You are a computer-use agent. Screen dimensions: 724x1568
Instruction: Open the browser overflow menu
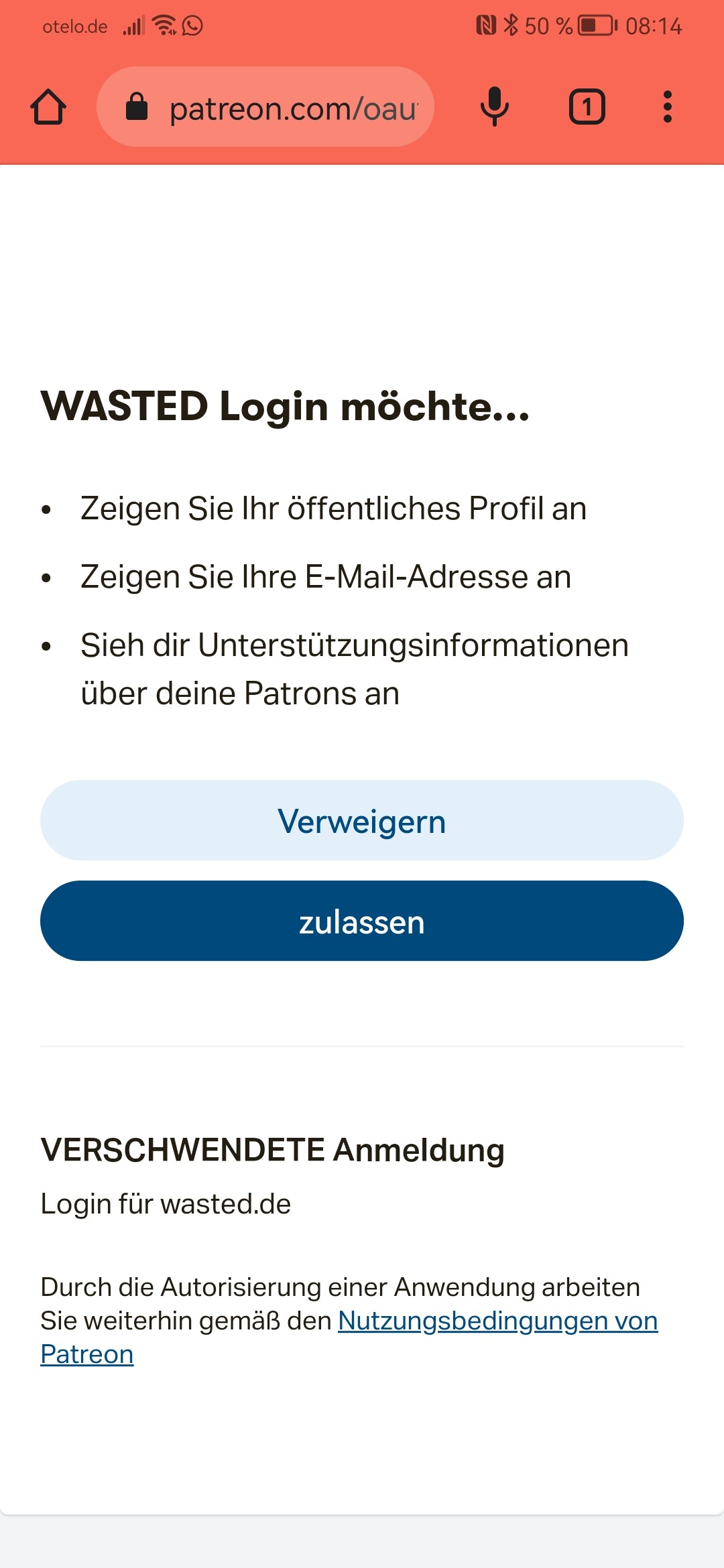click(667, 107)
